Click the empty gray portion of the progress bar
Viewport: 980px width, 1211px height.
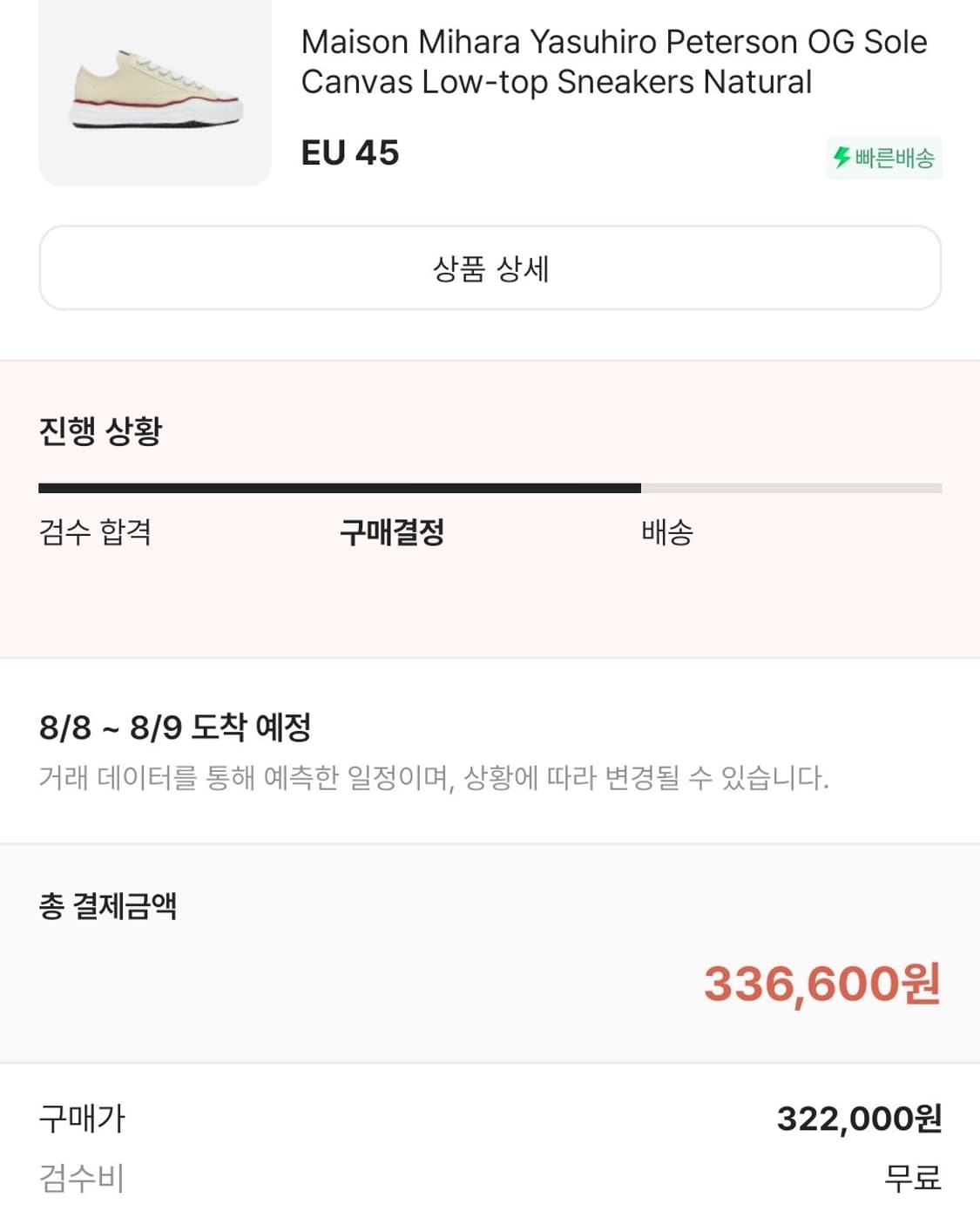[x=793, y=488]
